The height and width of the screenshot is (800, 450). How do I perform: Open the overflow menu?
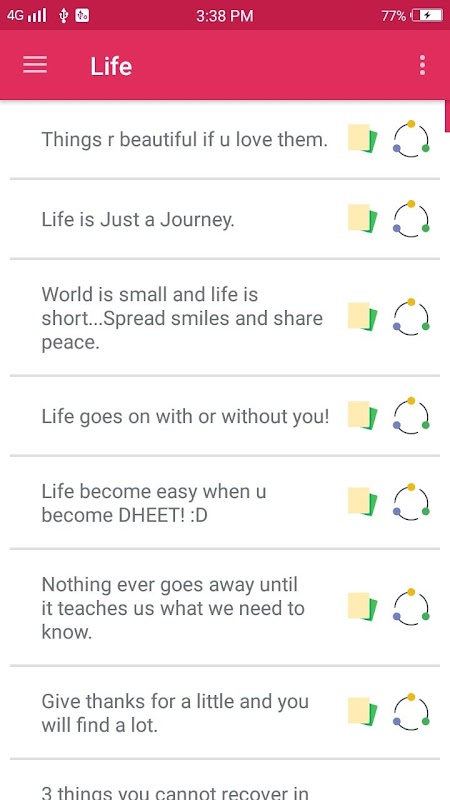pos(422,65)
